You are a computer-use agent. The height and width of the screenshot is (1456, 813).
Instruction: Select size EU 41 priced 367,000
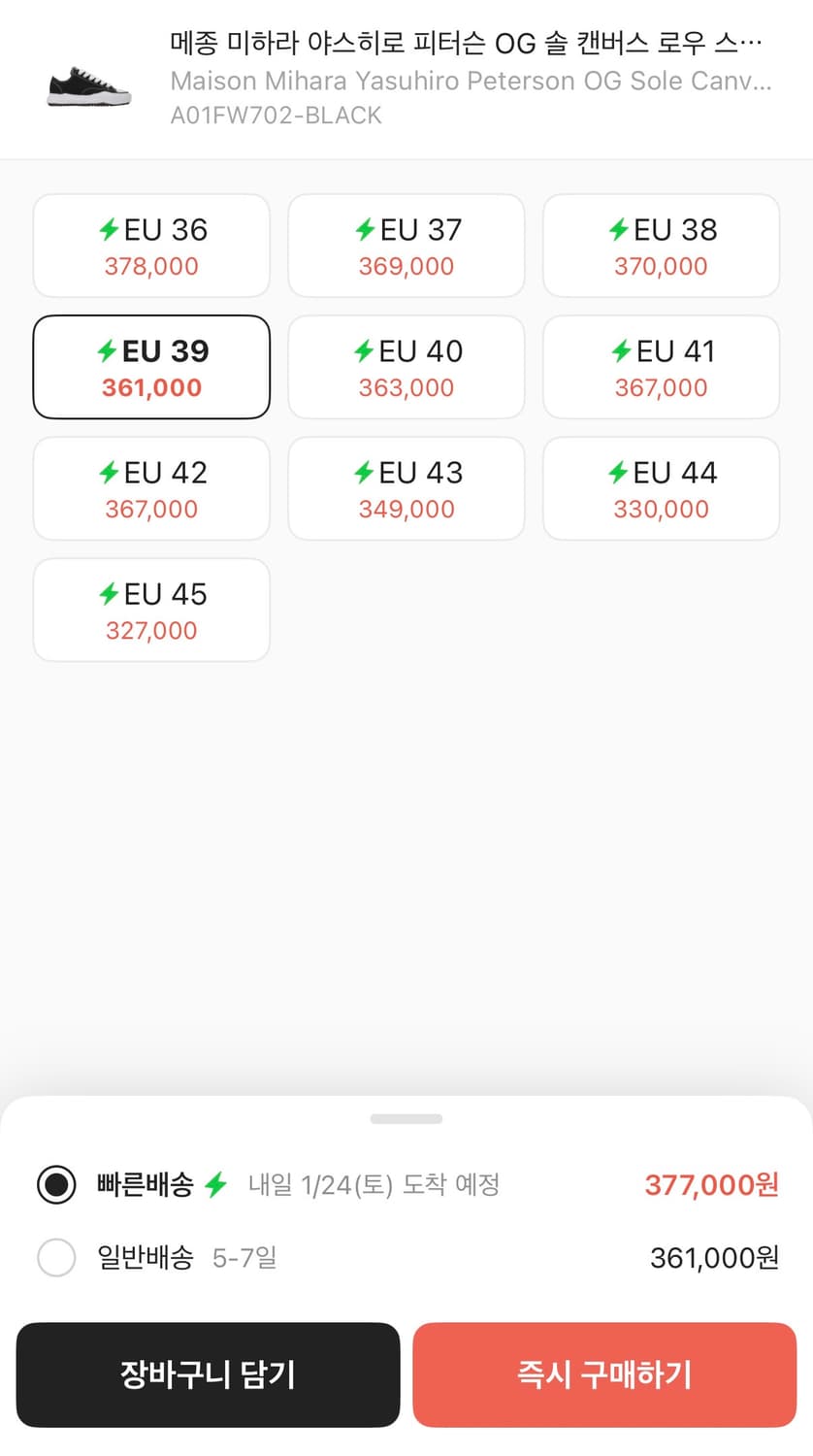[x=661, y=367]
